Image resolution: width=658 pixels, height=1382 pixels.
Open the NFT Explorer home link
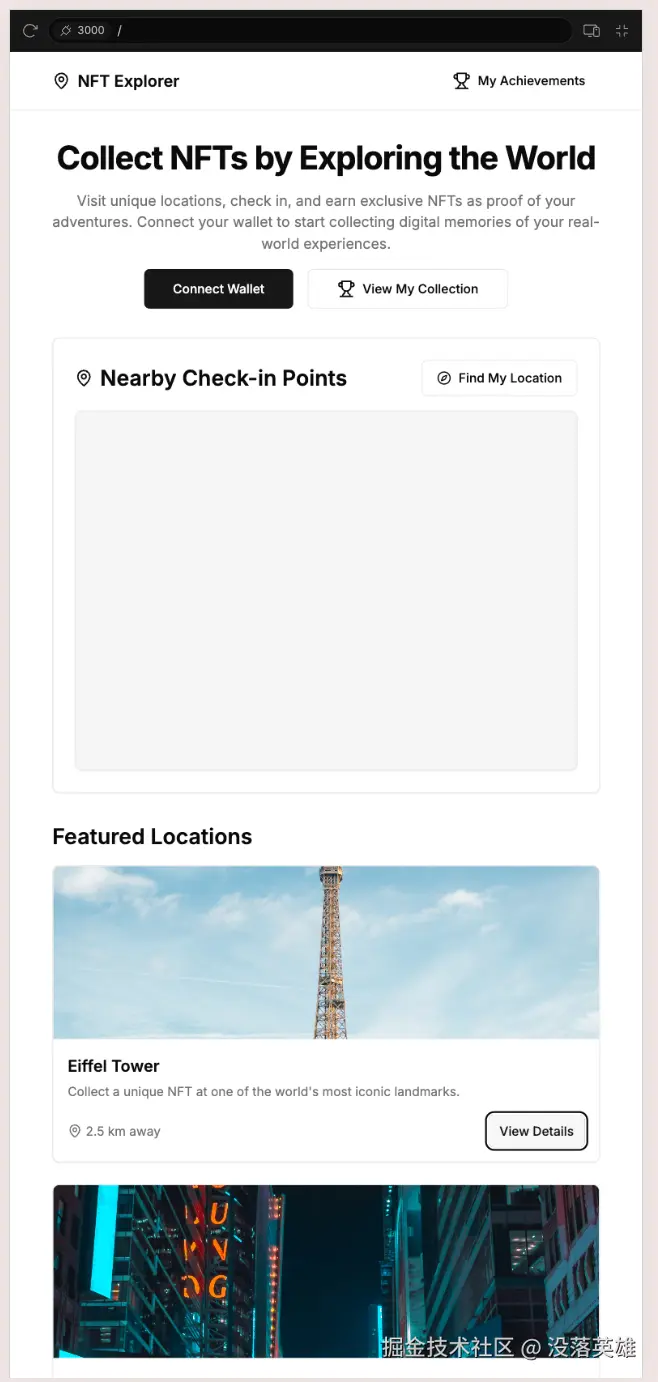116,81
